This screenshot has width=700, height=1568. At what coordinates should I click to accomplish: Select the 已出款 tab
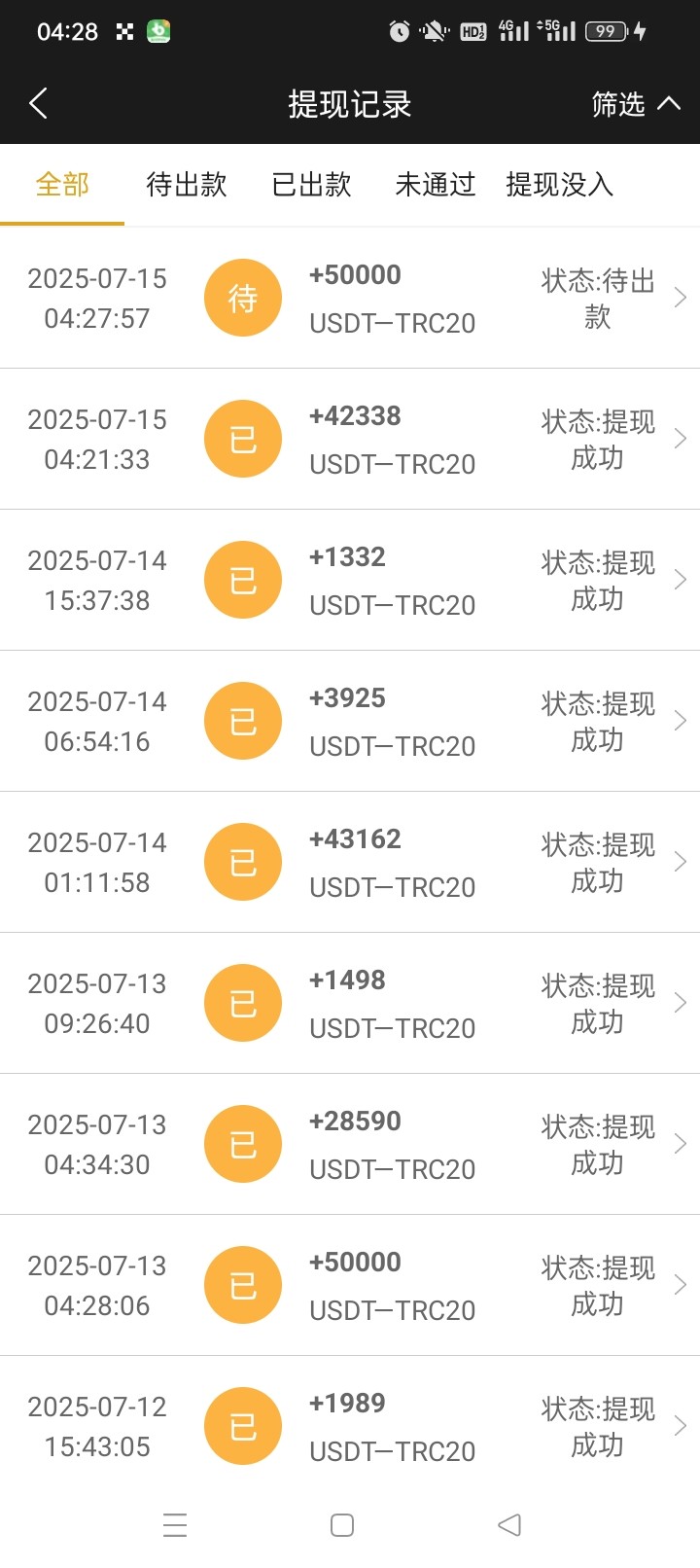tap(311, 185)
